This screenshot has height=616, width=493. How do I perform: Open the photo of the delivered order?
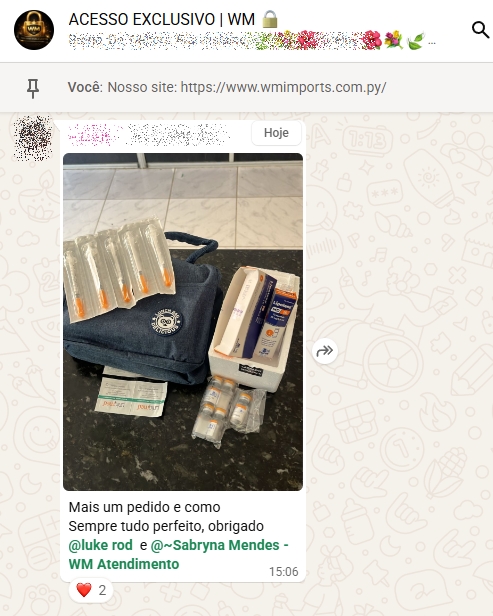click(183, 322)
